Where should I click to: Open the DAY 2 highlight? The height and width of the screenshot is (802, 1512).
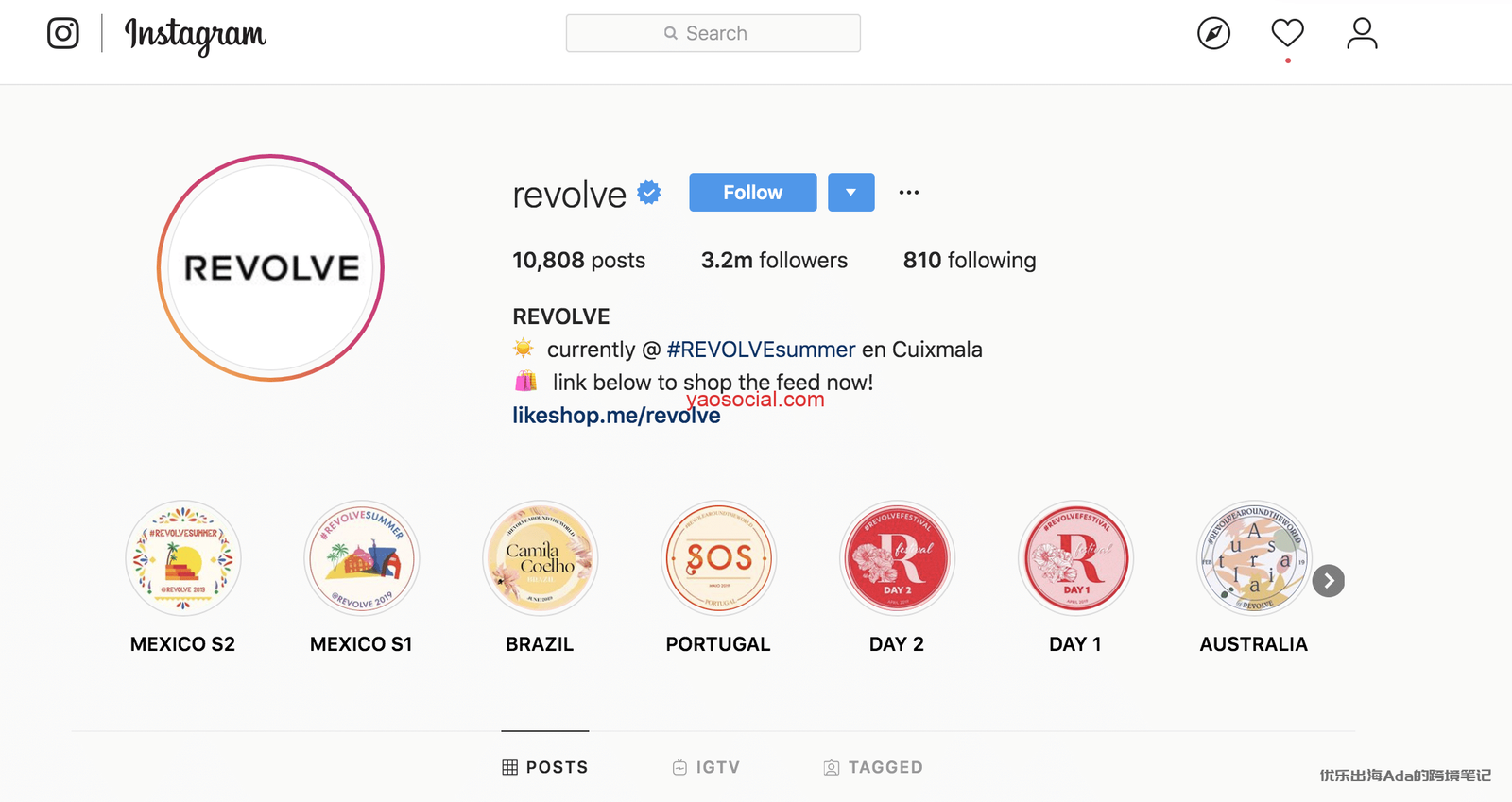point(897,559)
